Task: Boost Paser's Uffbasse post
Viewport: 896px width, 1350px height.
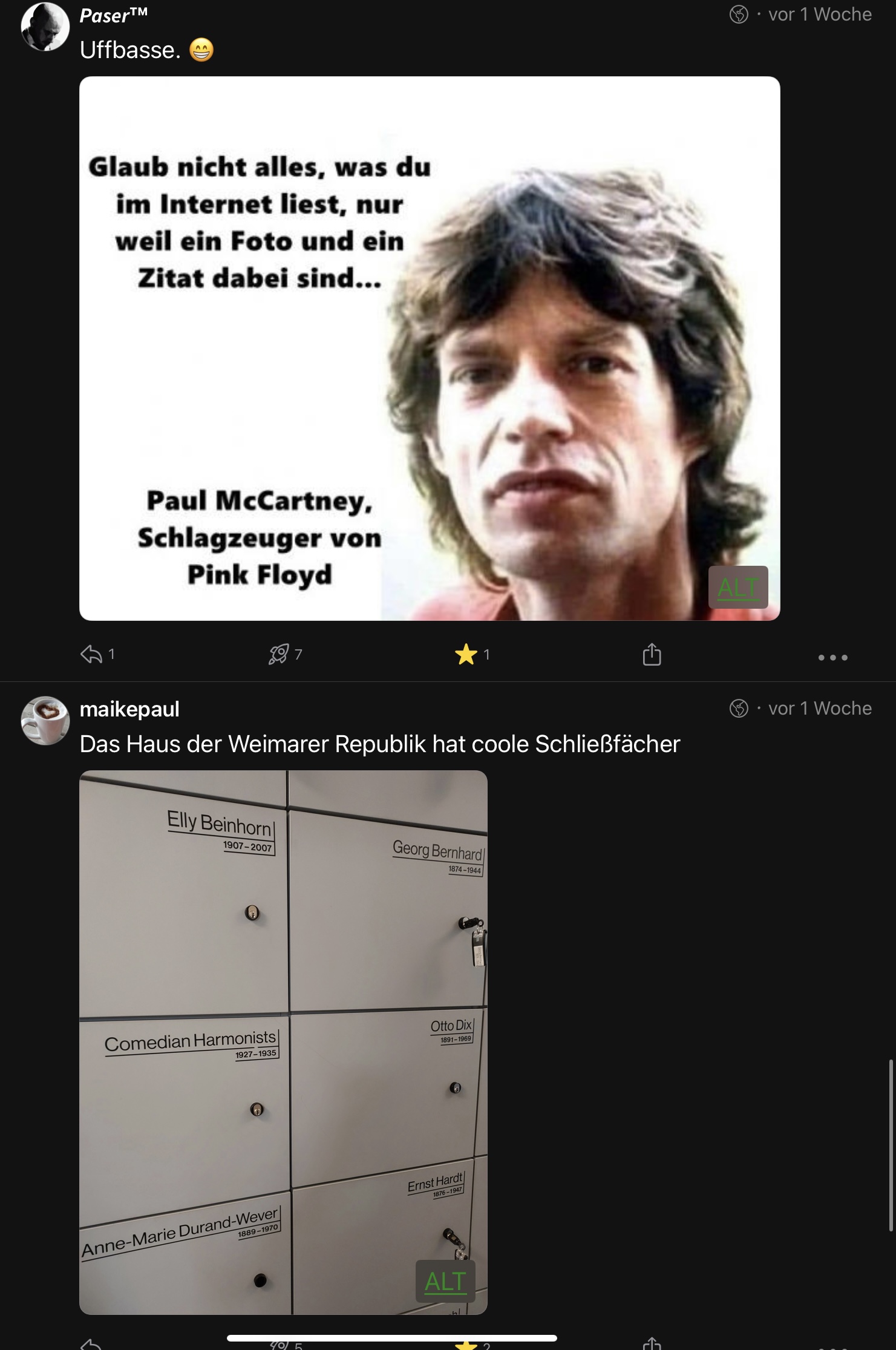Action: click(279, 654)
